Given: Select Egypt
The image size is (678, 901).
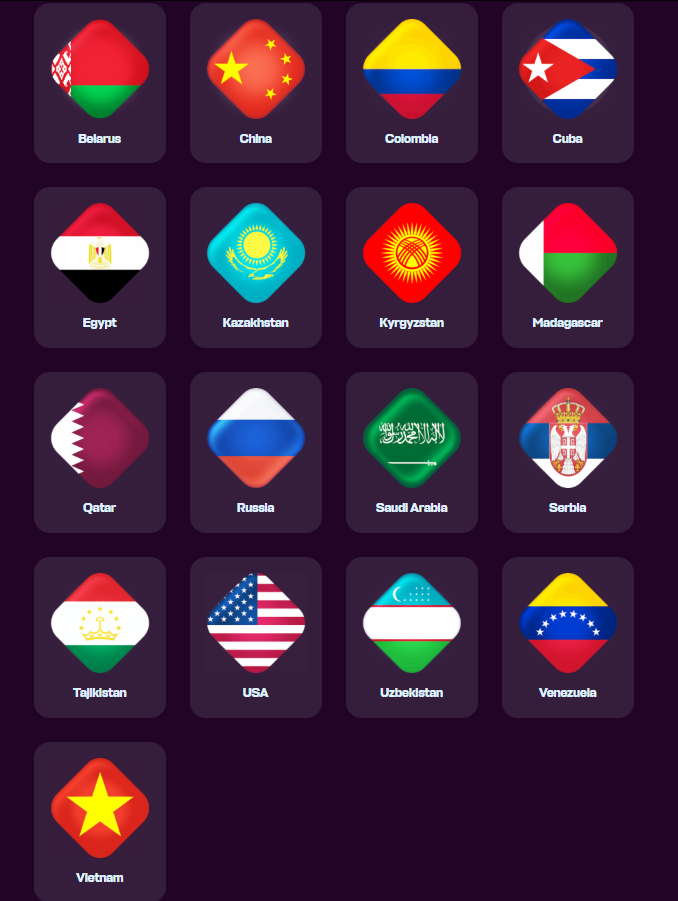Looking at the screenshot, I should 100,267.
